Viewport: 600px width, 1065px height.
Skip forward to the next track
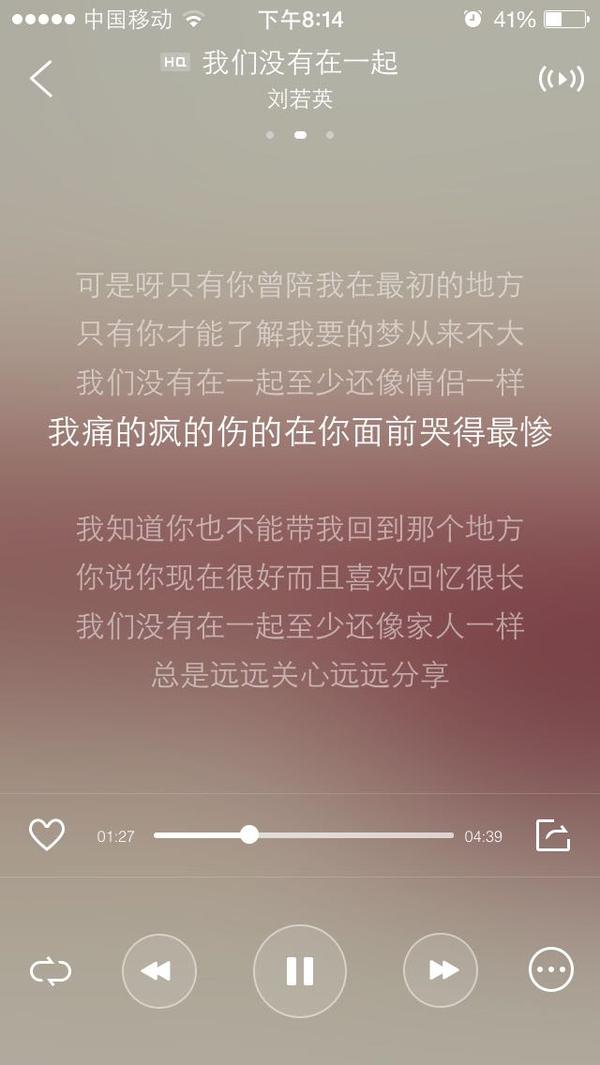tap(441, 970)
